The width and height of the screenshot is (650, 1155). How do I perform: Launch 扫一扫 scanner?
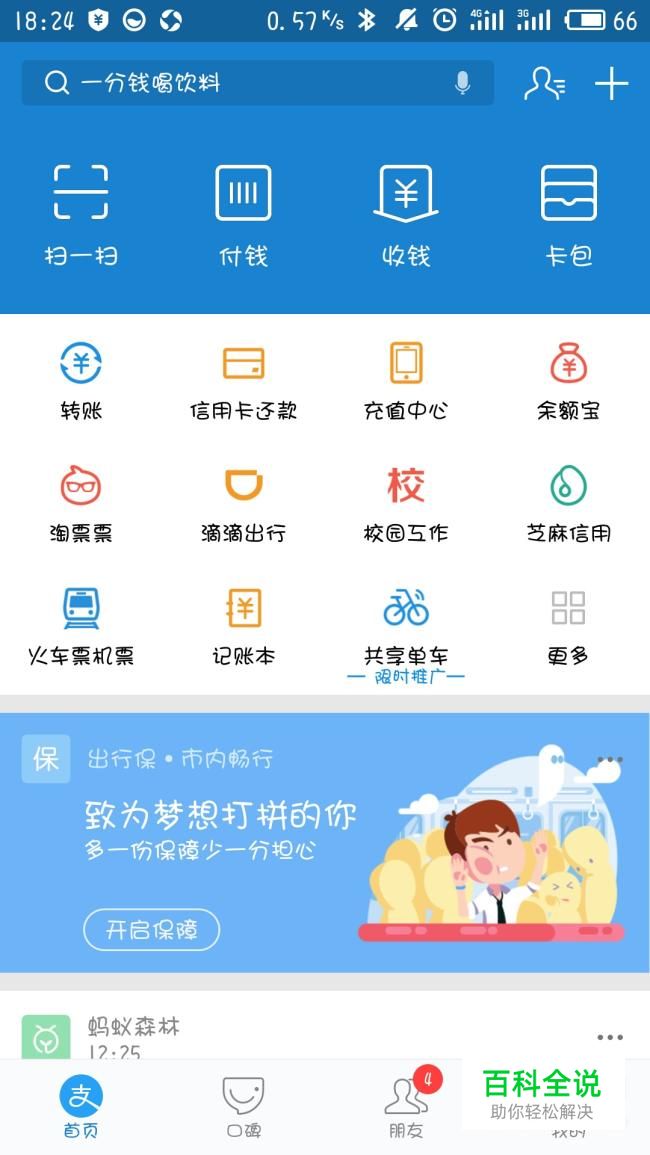[x=81, y=213]
